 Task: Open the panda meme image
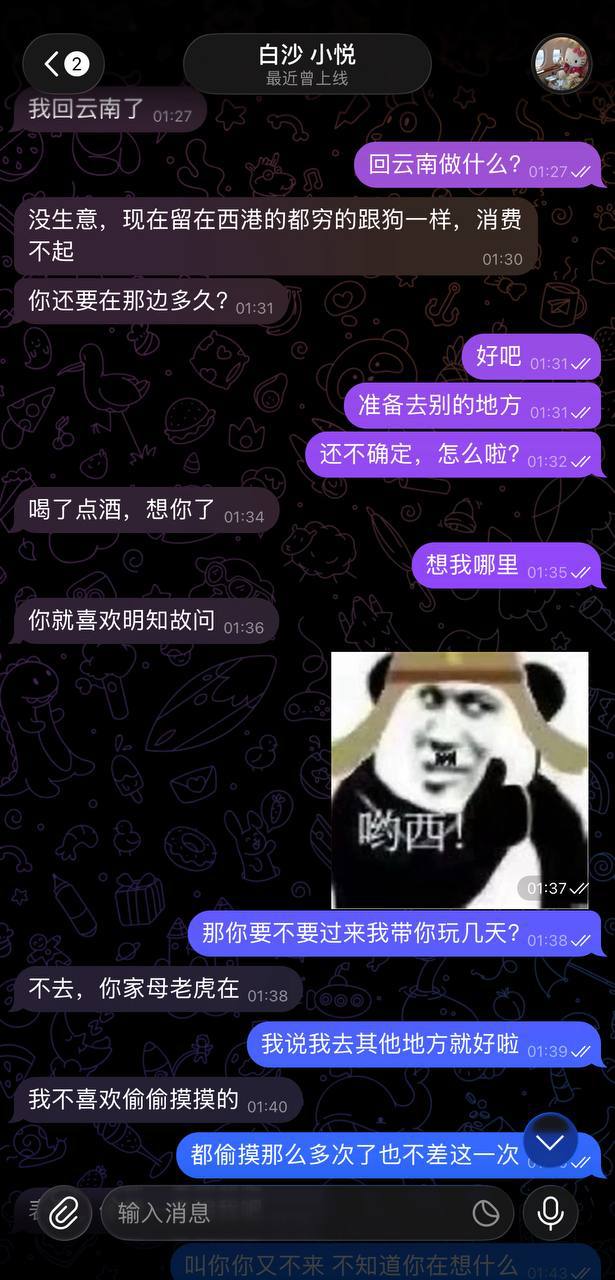(x=460, y=779)
